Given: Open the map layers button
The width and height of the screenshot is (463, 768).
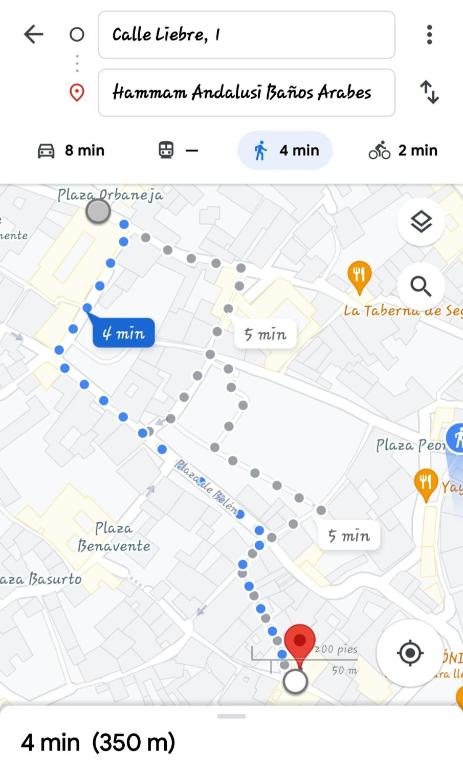Looking at the screenshot, I should pyautogui.click(x=421, y=222).
